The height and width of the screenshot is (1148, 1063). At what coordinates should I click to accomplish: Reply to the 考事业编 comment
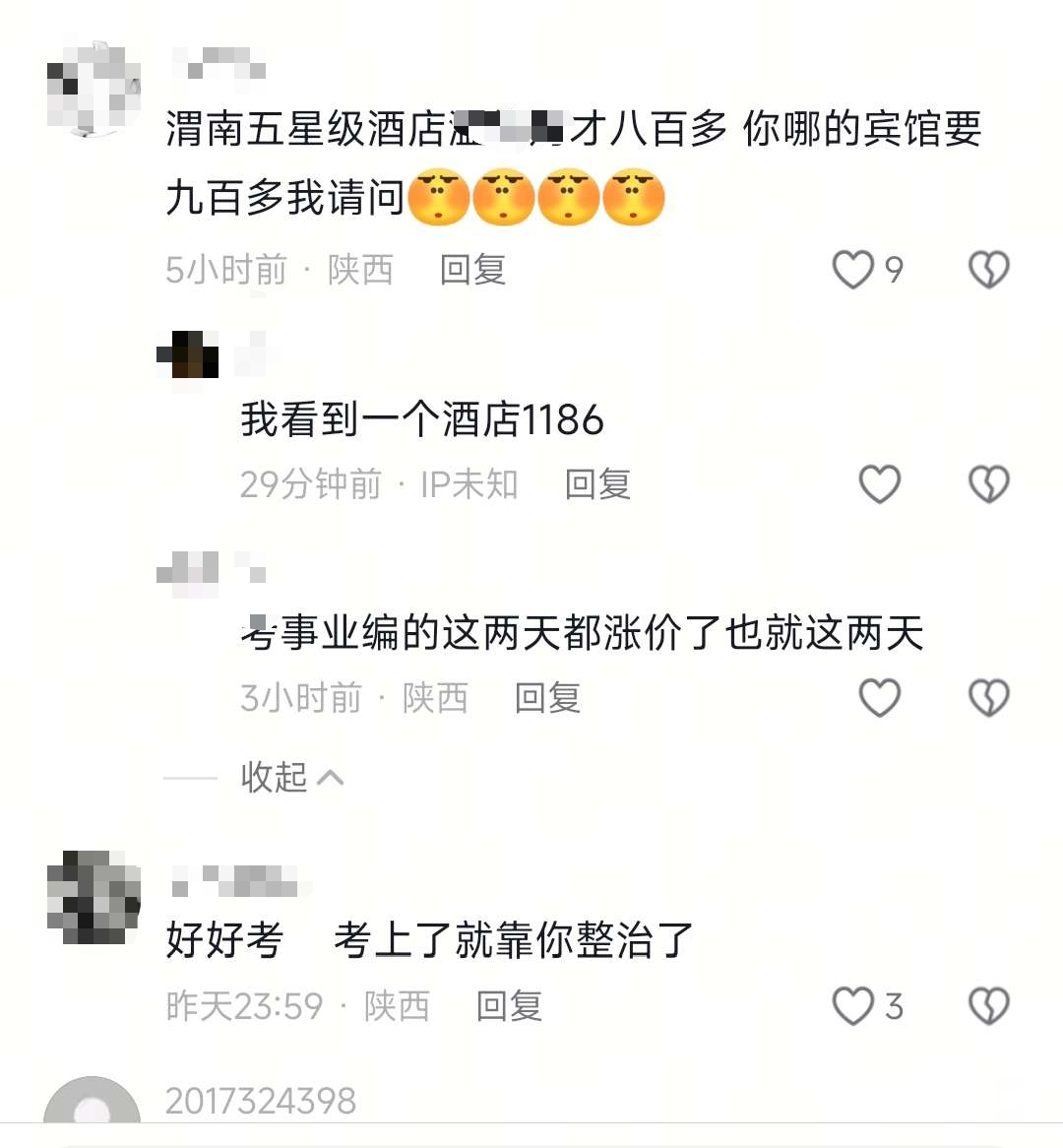tap(547, 697)
